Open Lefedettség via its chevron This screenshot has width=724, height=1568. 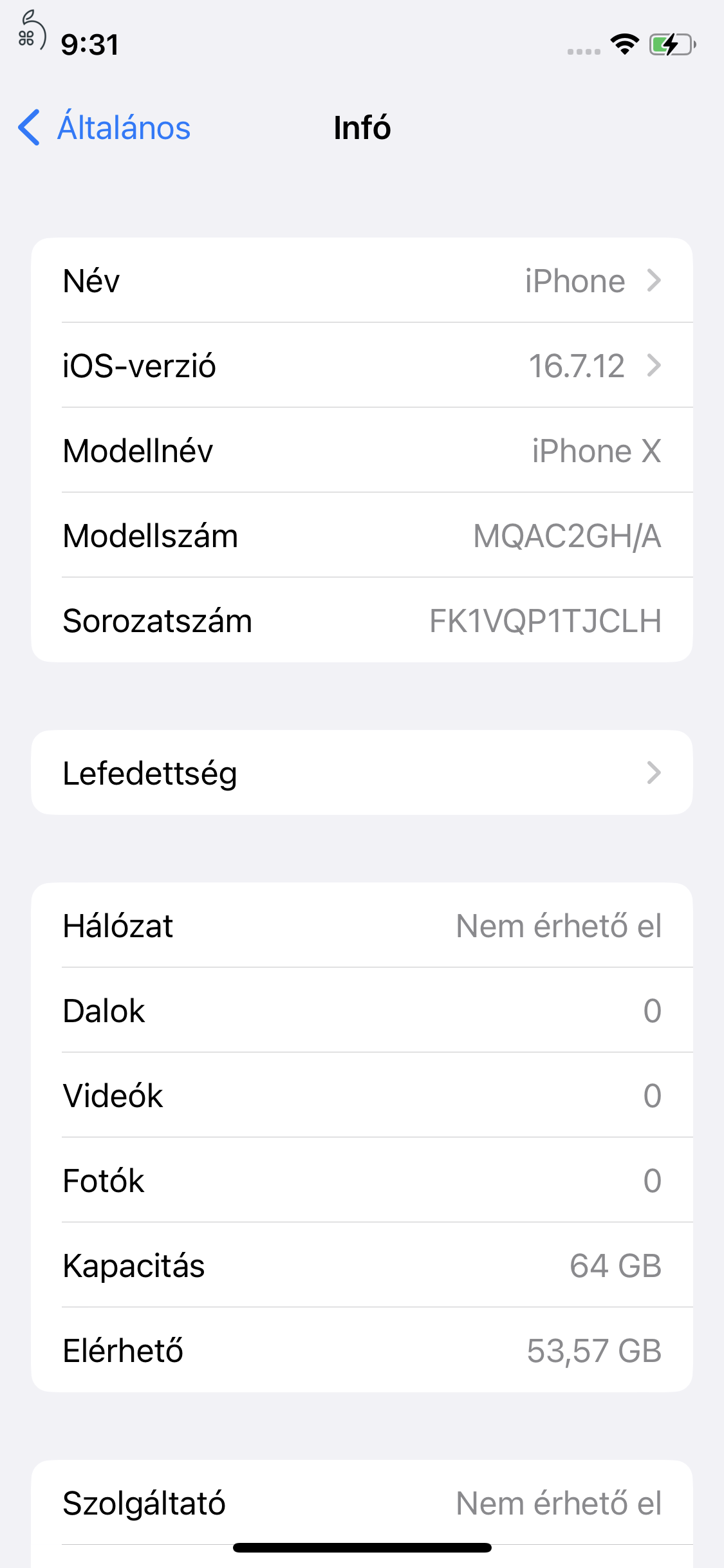655,772
